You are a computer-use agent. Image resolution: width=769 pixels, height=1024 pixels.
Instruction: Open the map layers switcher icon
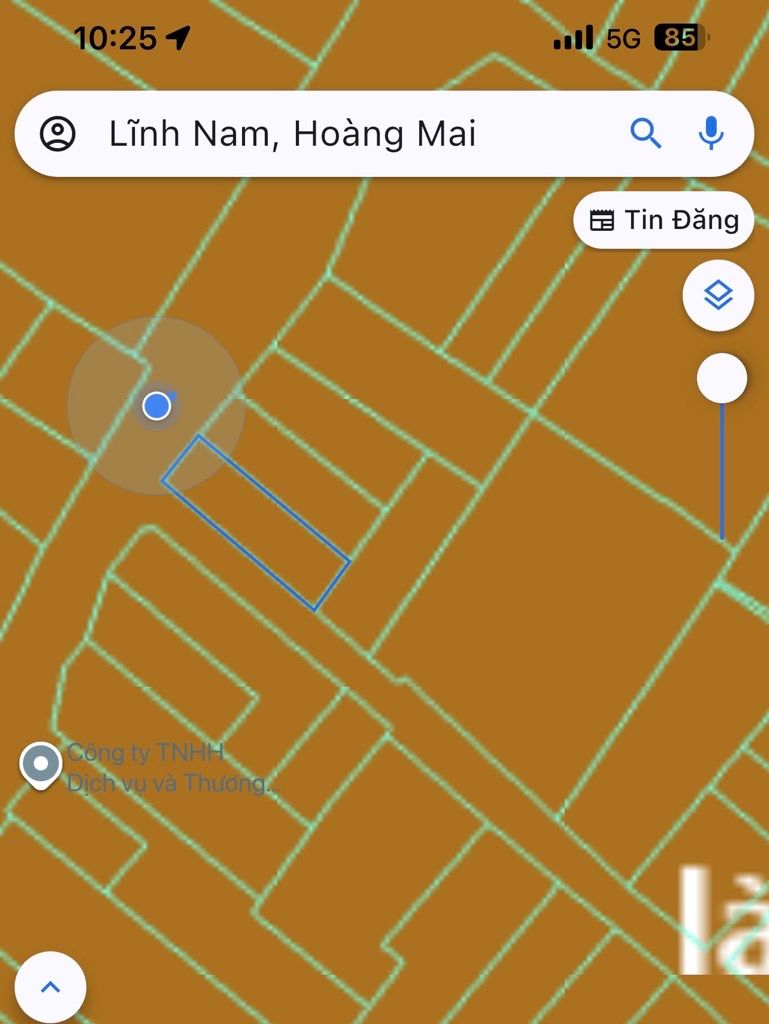point(719,296)
